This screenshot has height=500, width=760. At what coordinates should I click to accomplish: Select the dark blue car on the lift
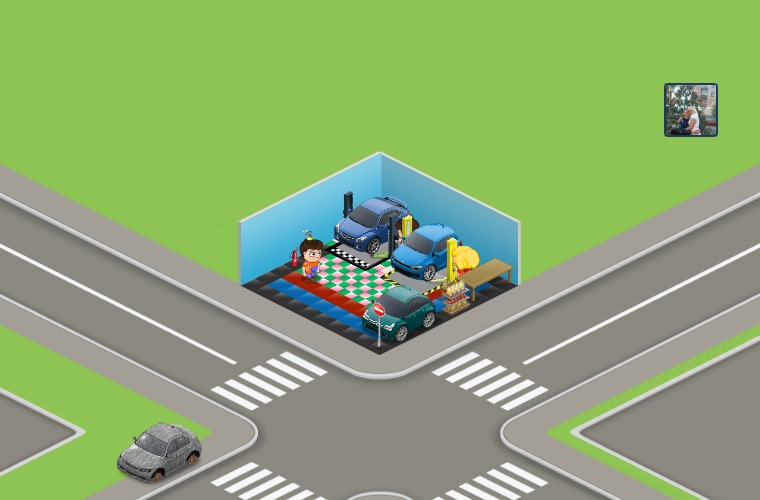click(x=372, y=225)
